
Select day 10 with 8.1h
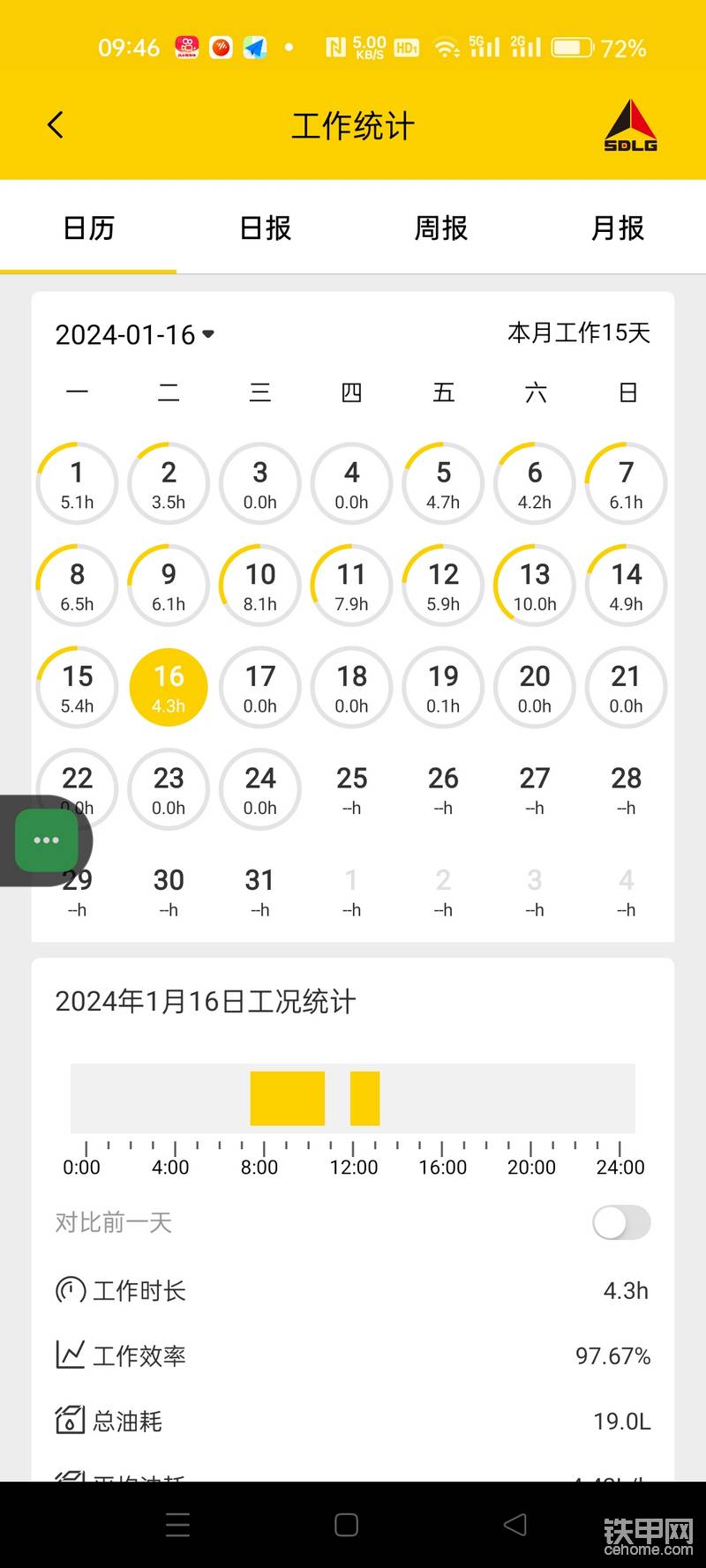click(260, 586)
